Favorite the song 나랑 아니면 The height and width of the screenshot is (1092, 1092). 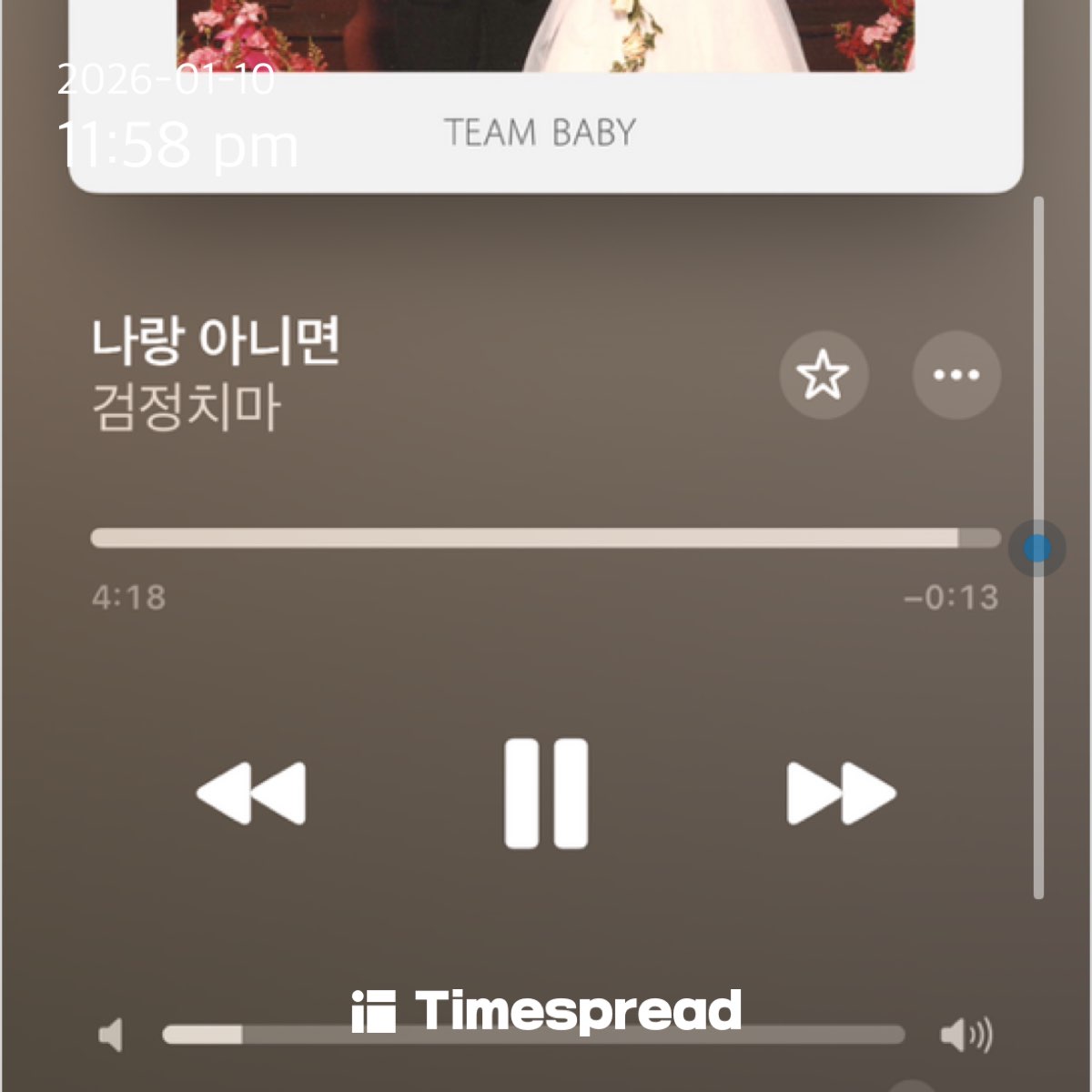(x=824, y=375)
